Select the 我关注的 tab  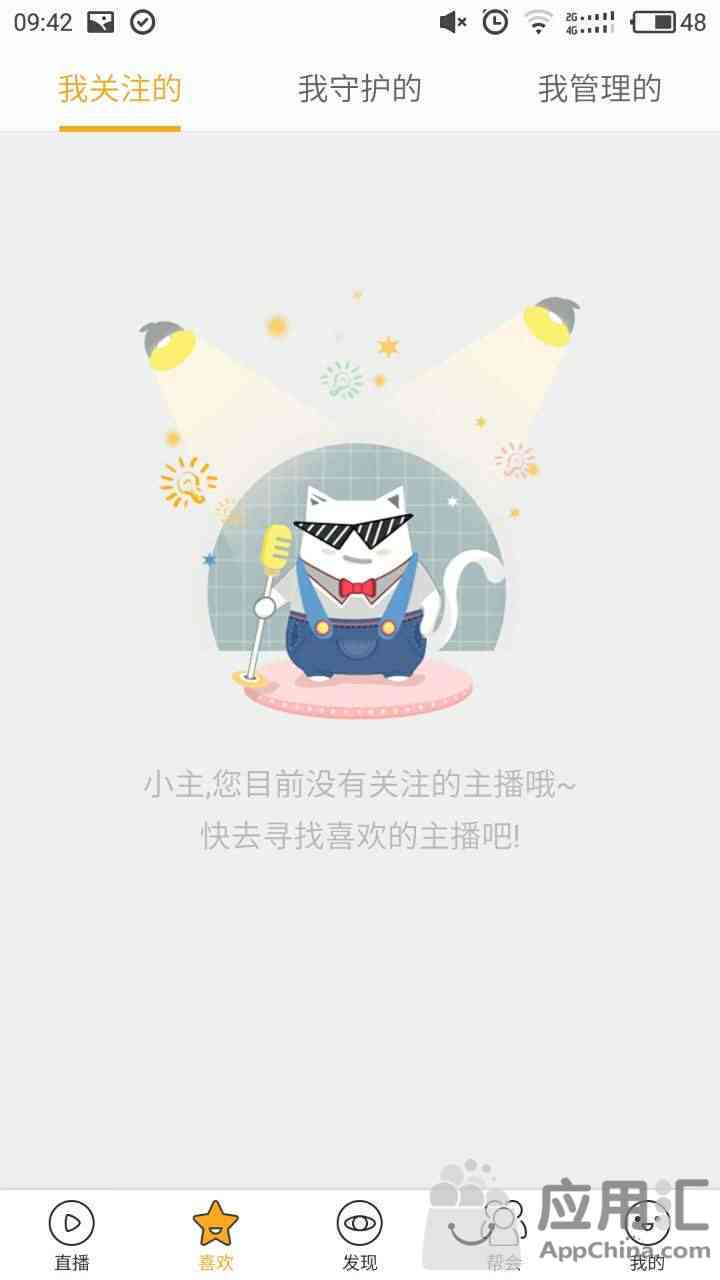[120, 89]
